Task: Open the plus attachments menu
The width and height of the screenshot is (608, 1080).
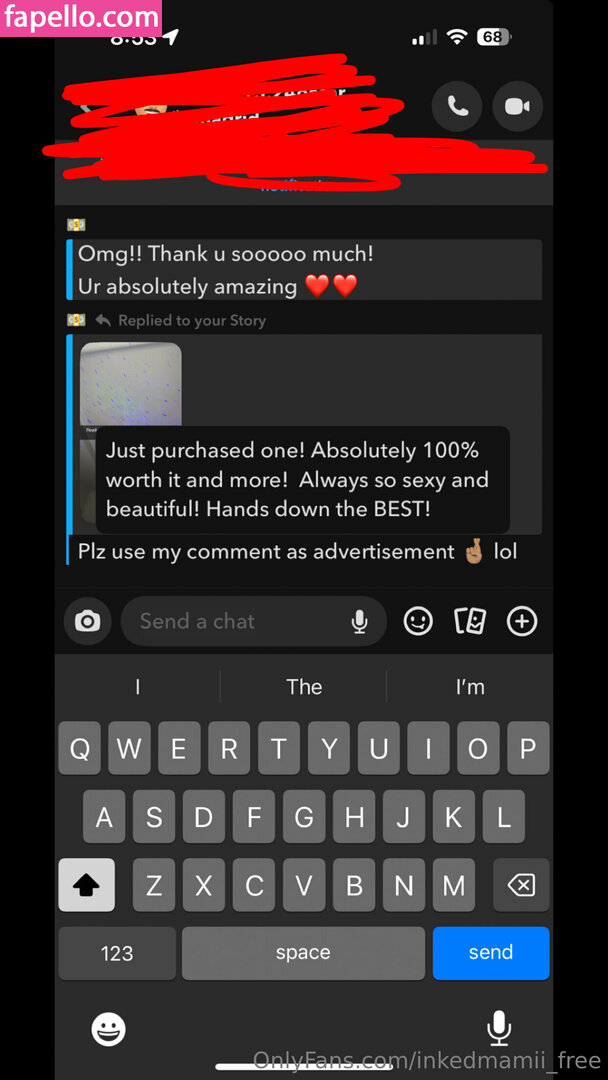Action: pyautogui.click(x=522, y=621)
